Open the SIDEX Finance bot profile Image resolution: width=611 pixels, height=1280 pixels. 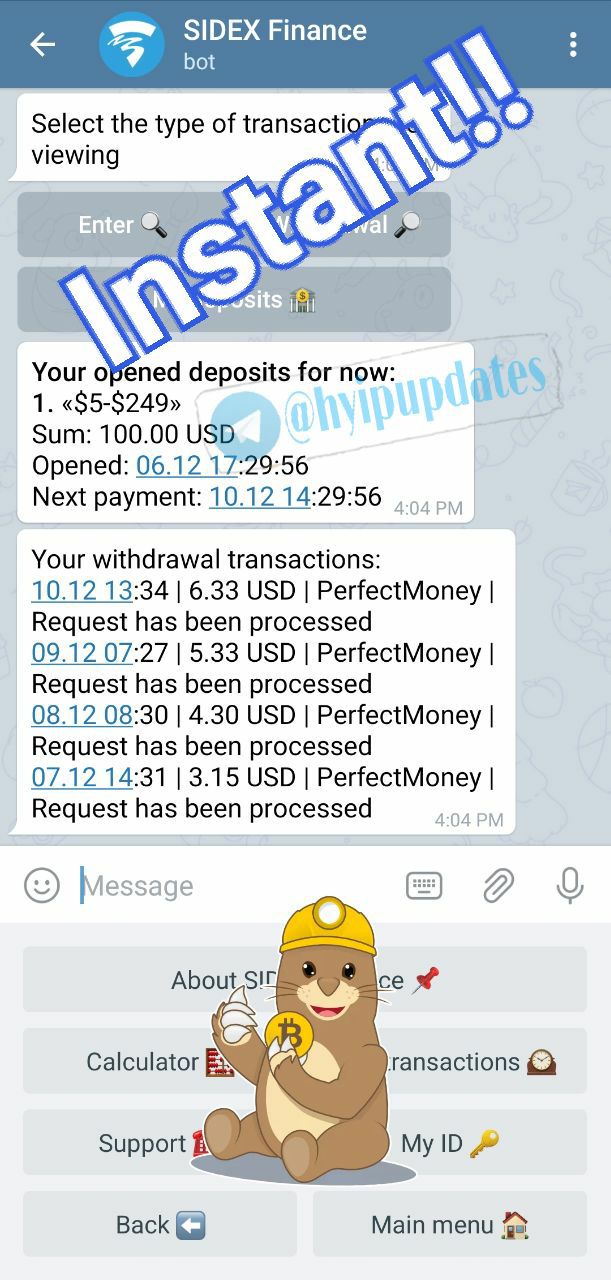pyautogui.click(x=274, y=44)
